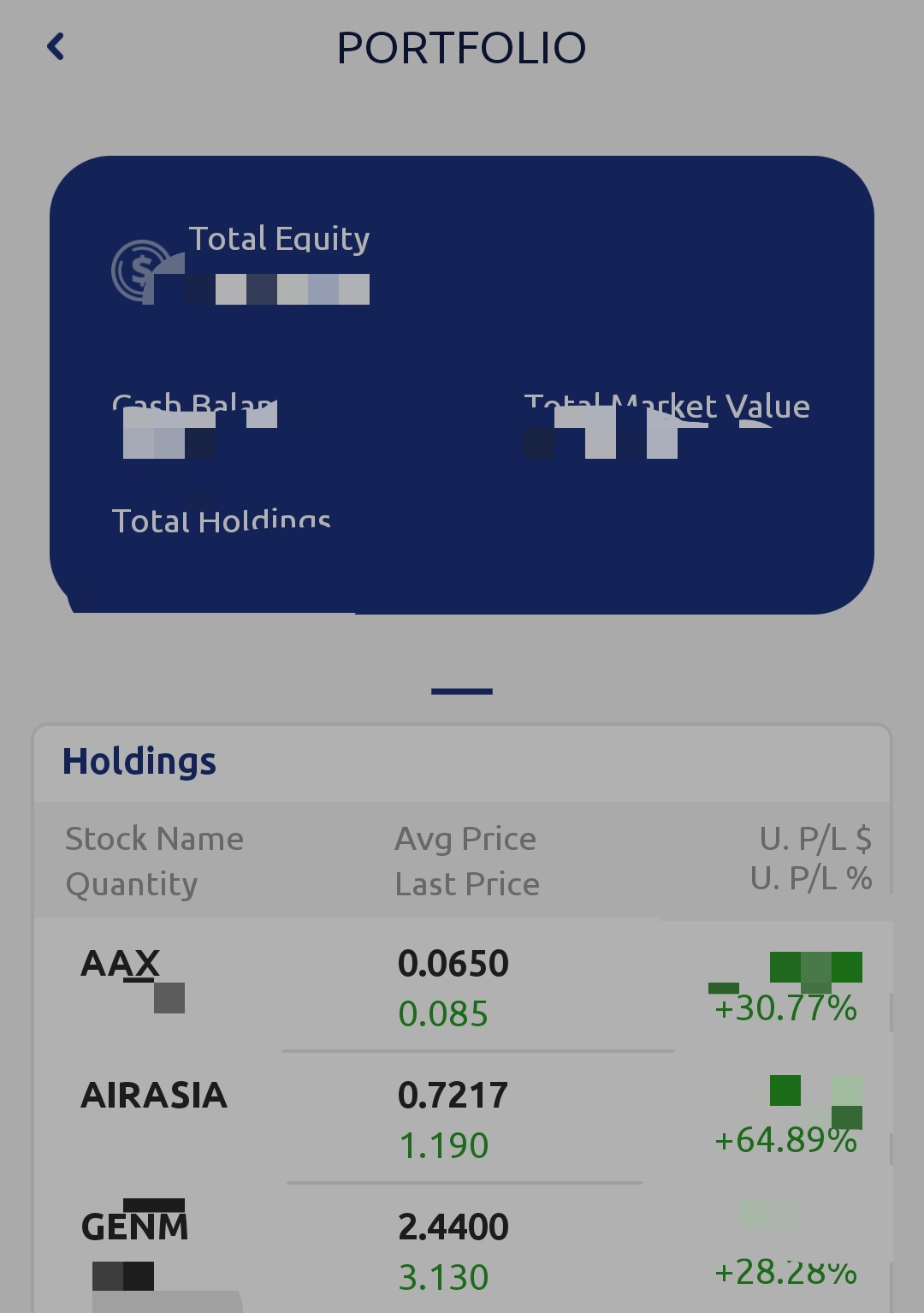Select AAX last price 0.085
The image size is (924, 1313).
click(442, 1014)
